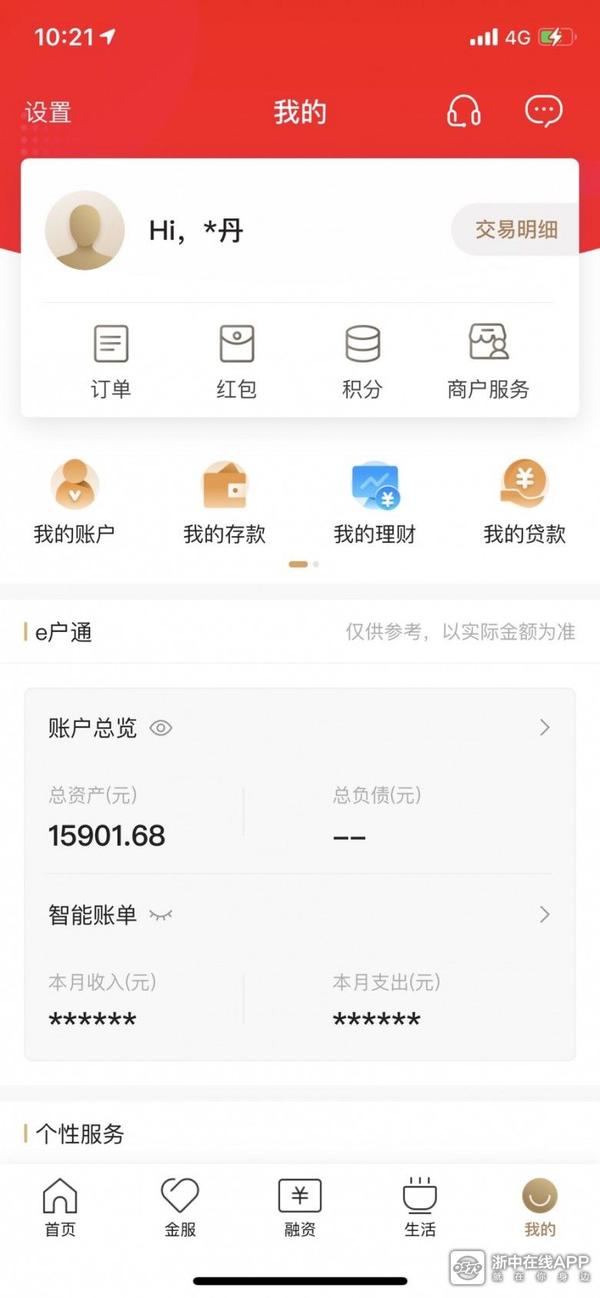Open 红包 red packets

click(x=237, y=361)
